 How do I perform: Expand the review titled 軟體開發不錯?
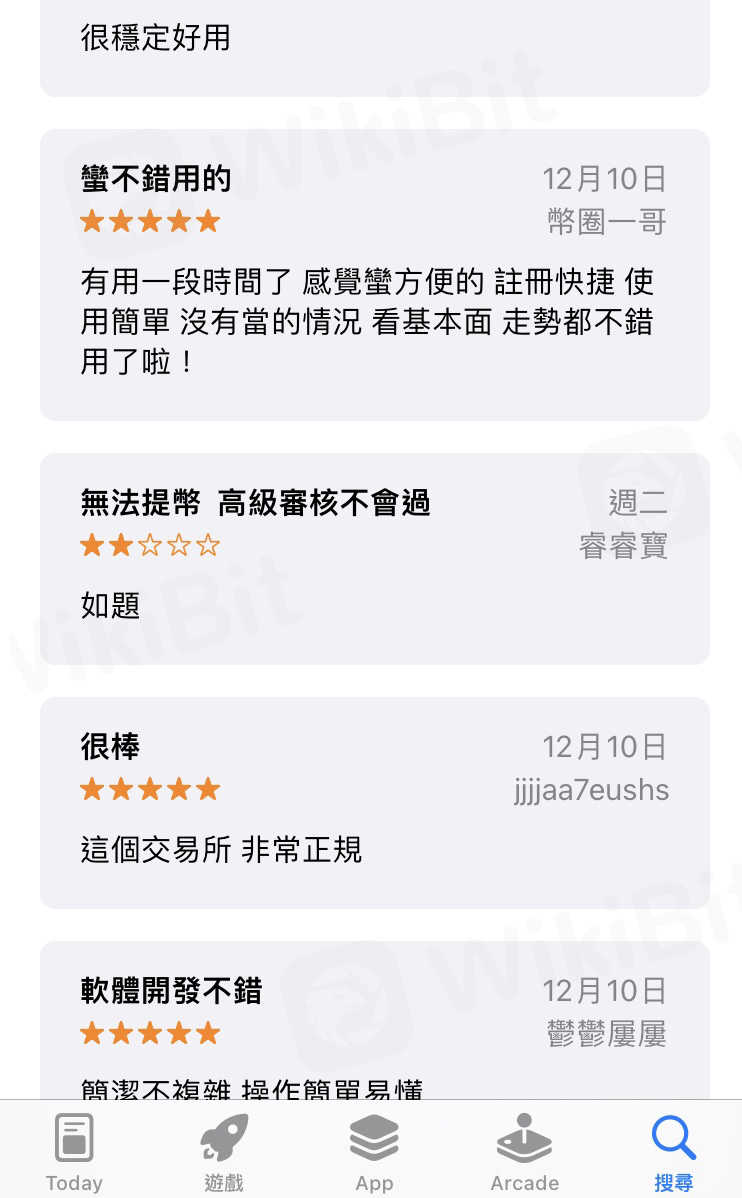374,1030
